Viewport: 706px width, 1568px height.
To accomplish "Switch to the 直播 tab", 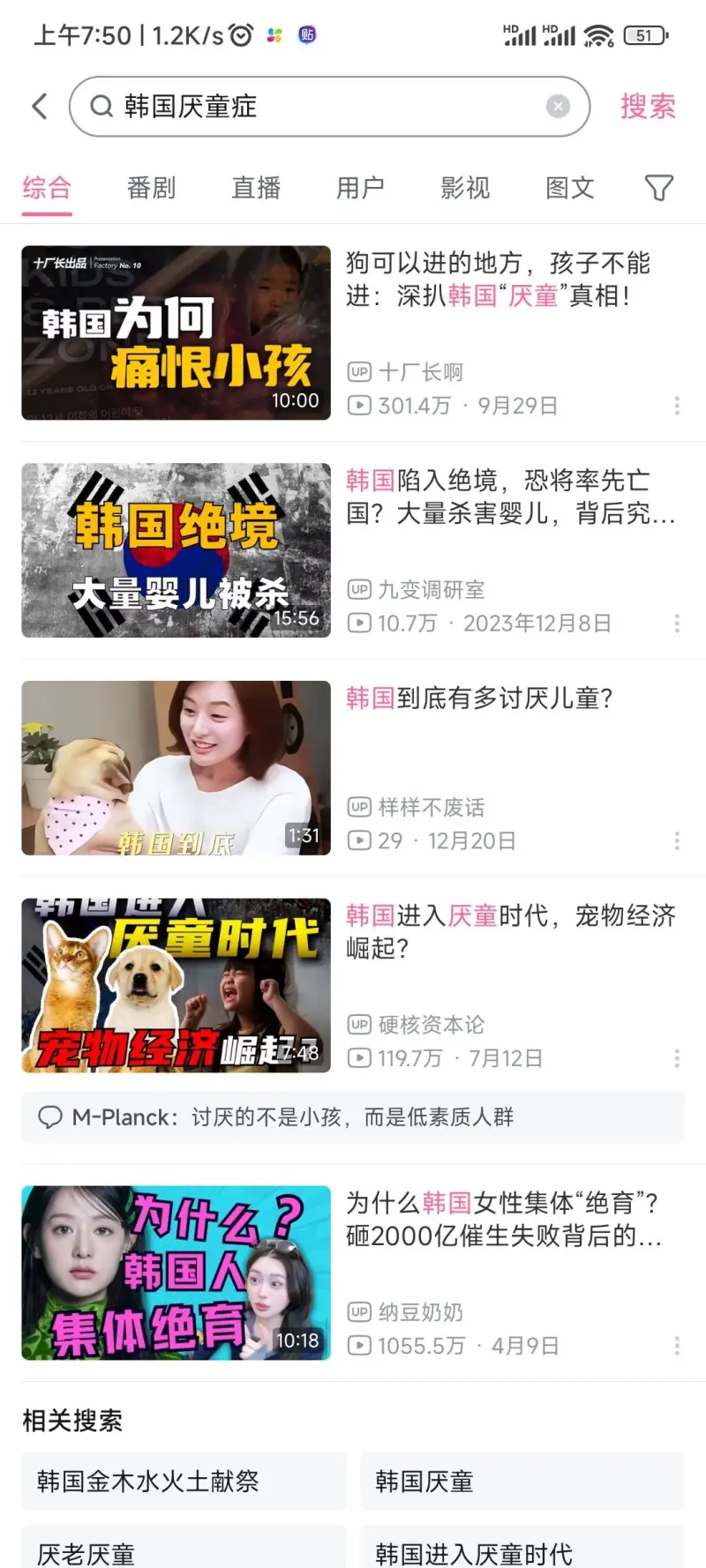I will click(x=256, y=188).
